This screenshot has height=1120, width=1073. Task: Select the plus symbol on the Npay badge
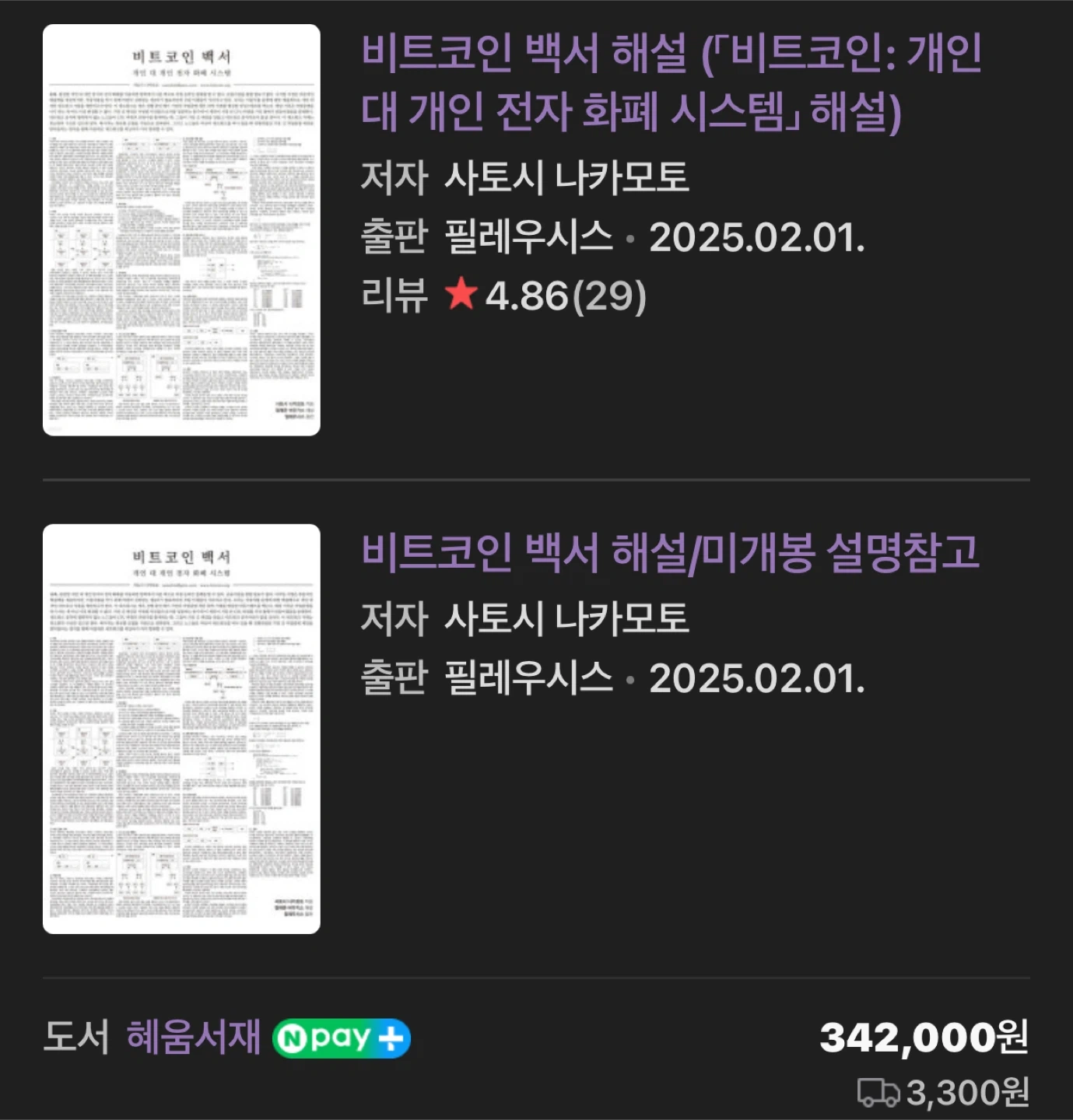392,1037
